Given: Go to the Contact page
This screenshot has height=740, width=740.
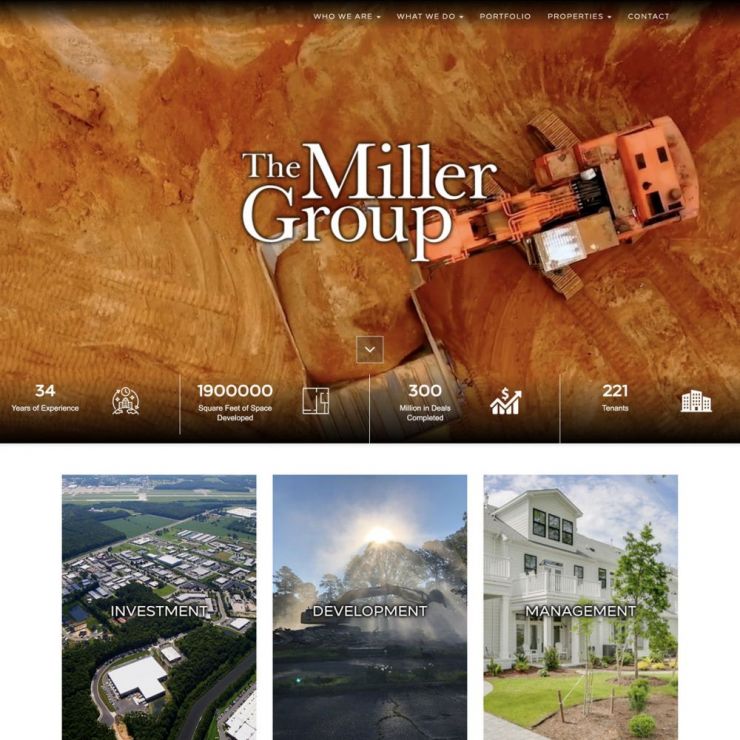Looking at the screenshot, I should (x=648, y=16).
